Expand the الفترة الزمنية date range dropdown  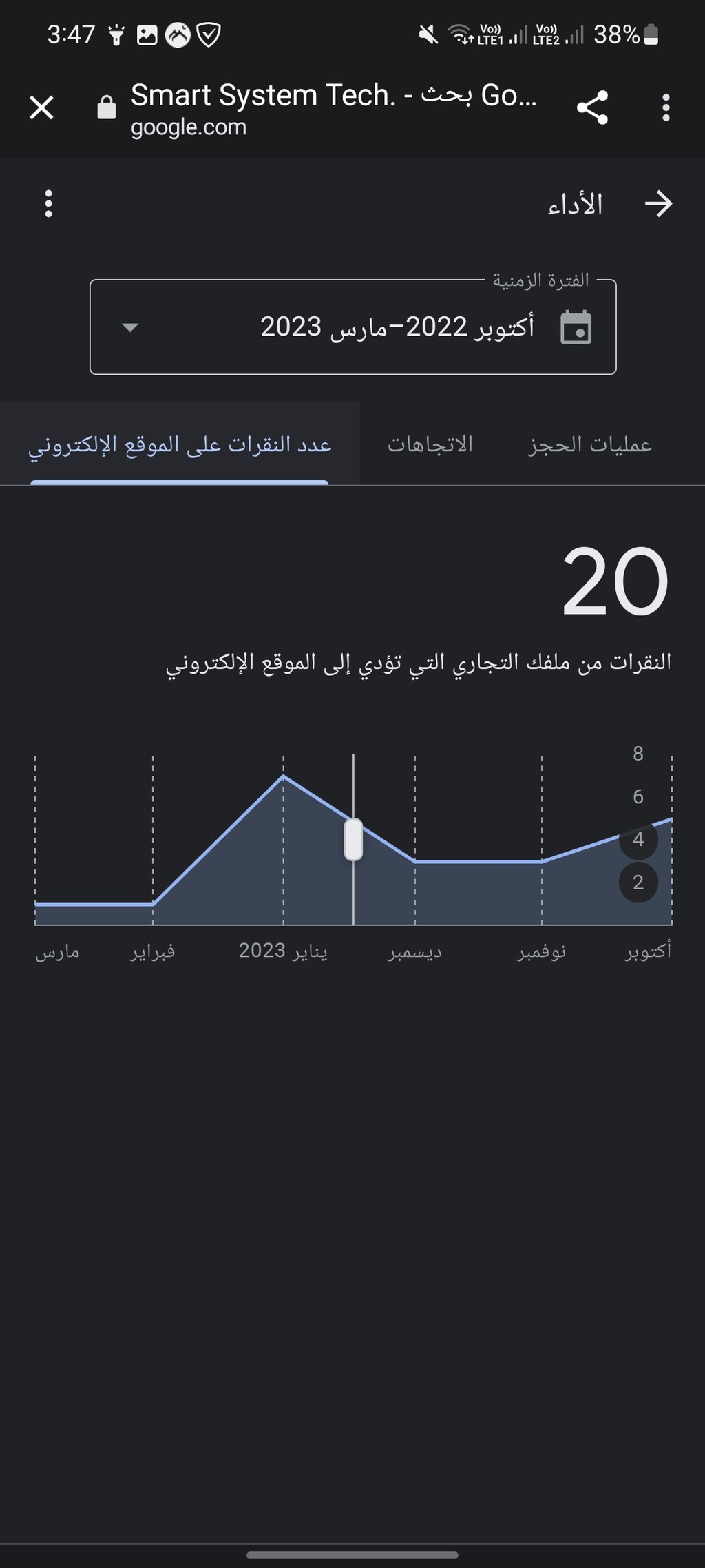(352, 327)
